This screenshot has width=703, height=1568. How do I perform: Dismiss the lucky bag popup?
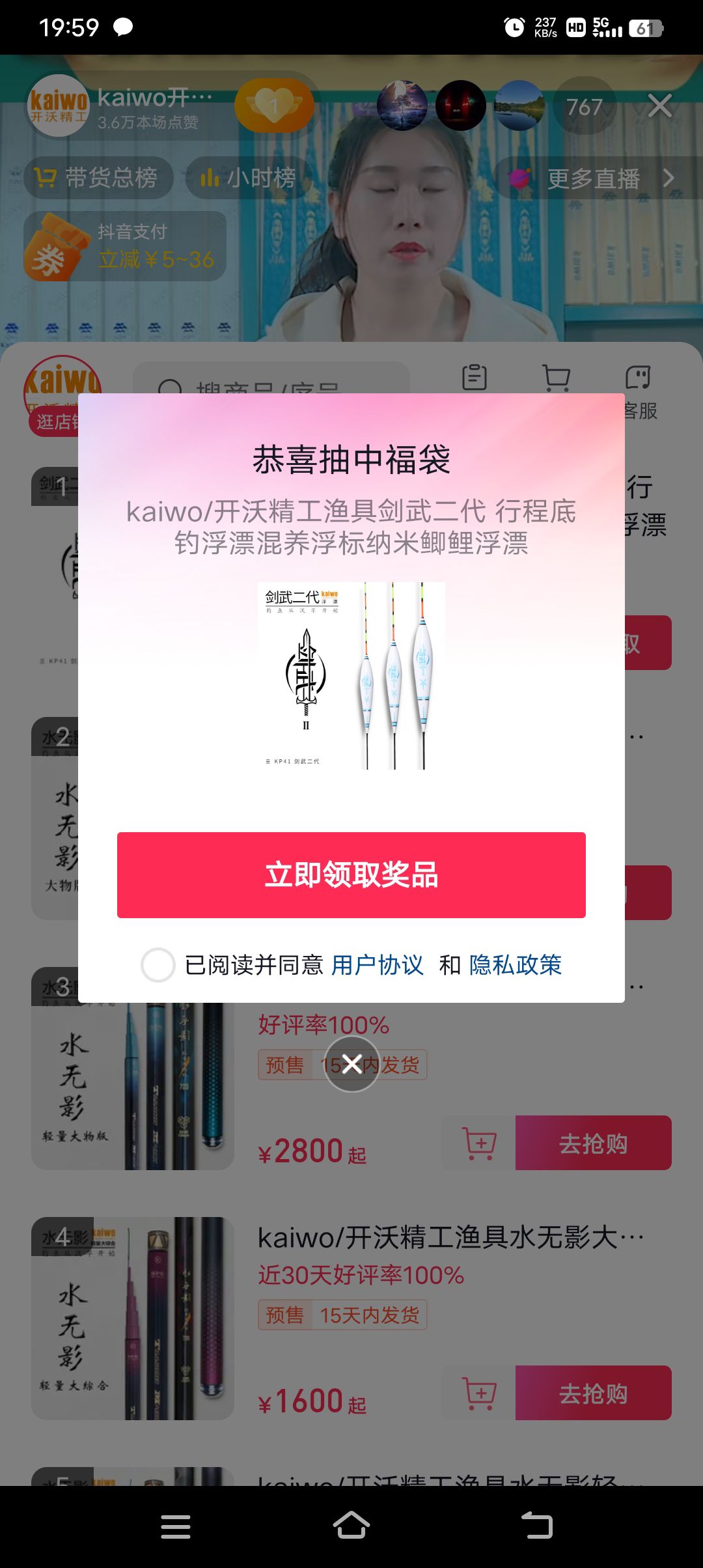[351, 1064]
